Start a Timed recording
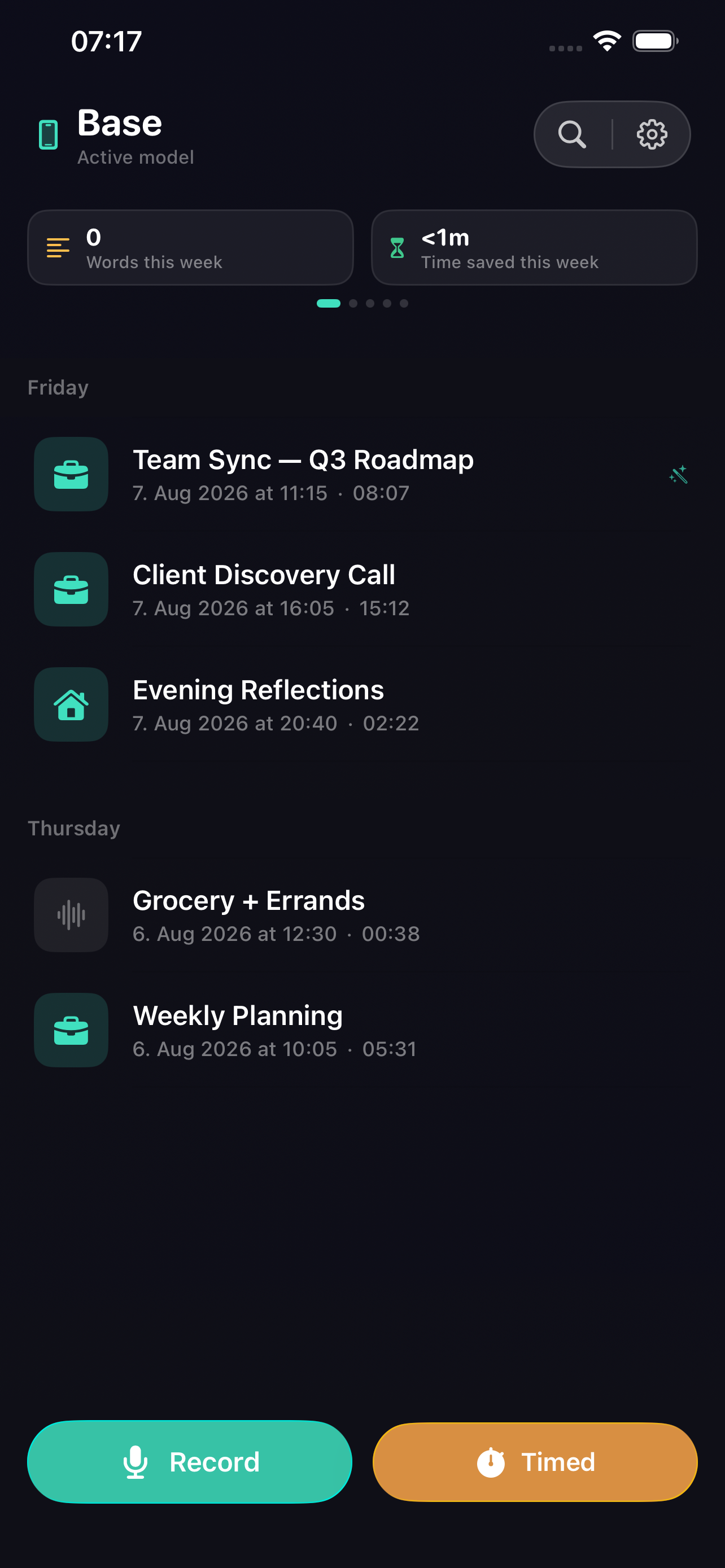 pos(535,1462)
